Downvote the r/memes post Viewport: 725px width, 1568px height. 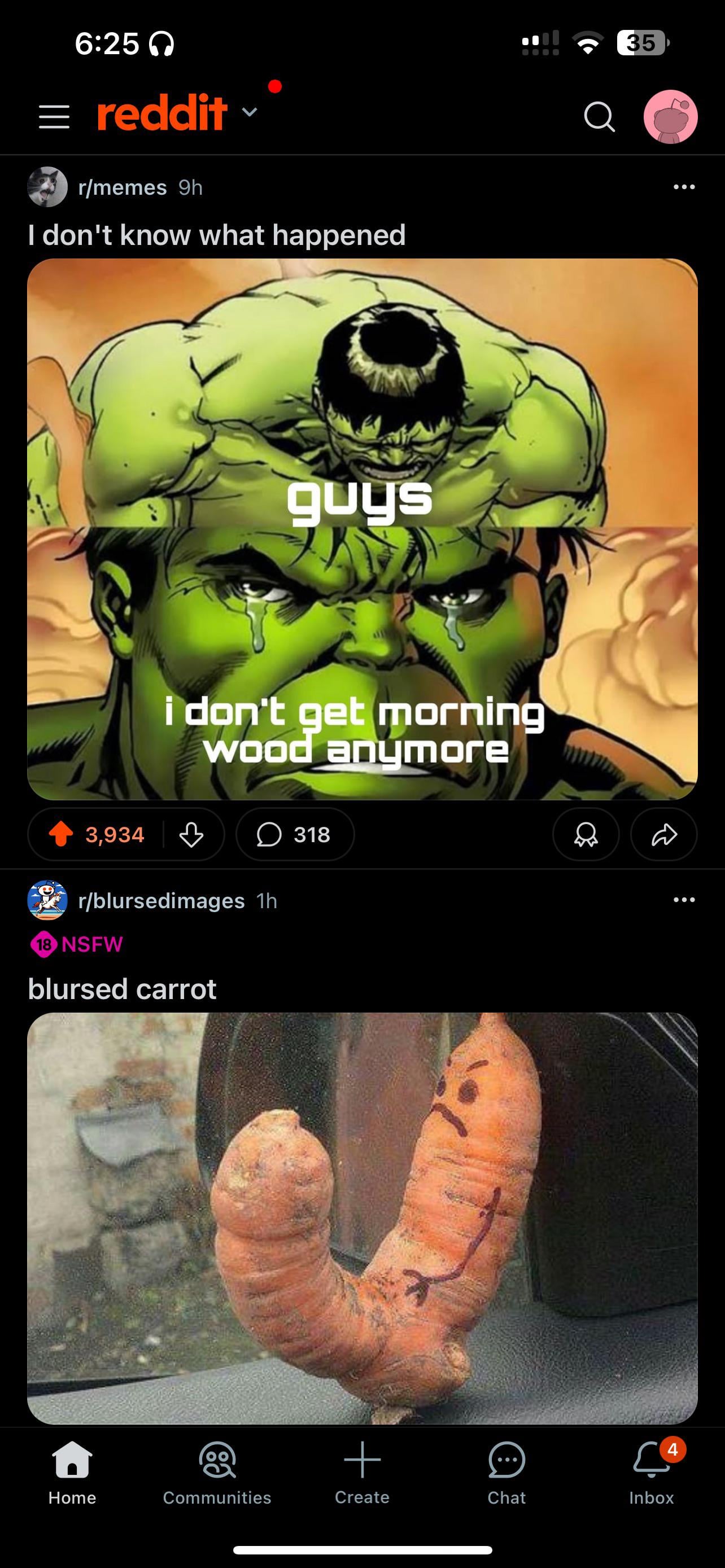pos(191,835)
